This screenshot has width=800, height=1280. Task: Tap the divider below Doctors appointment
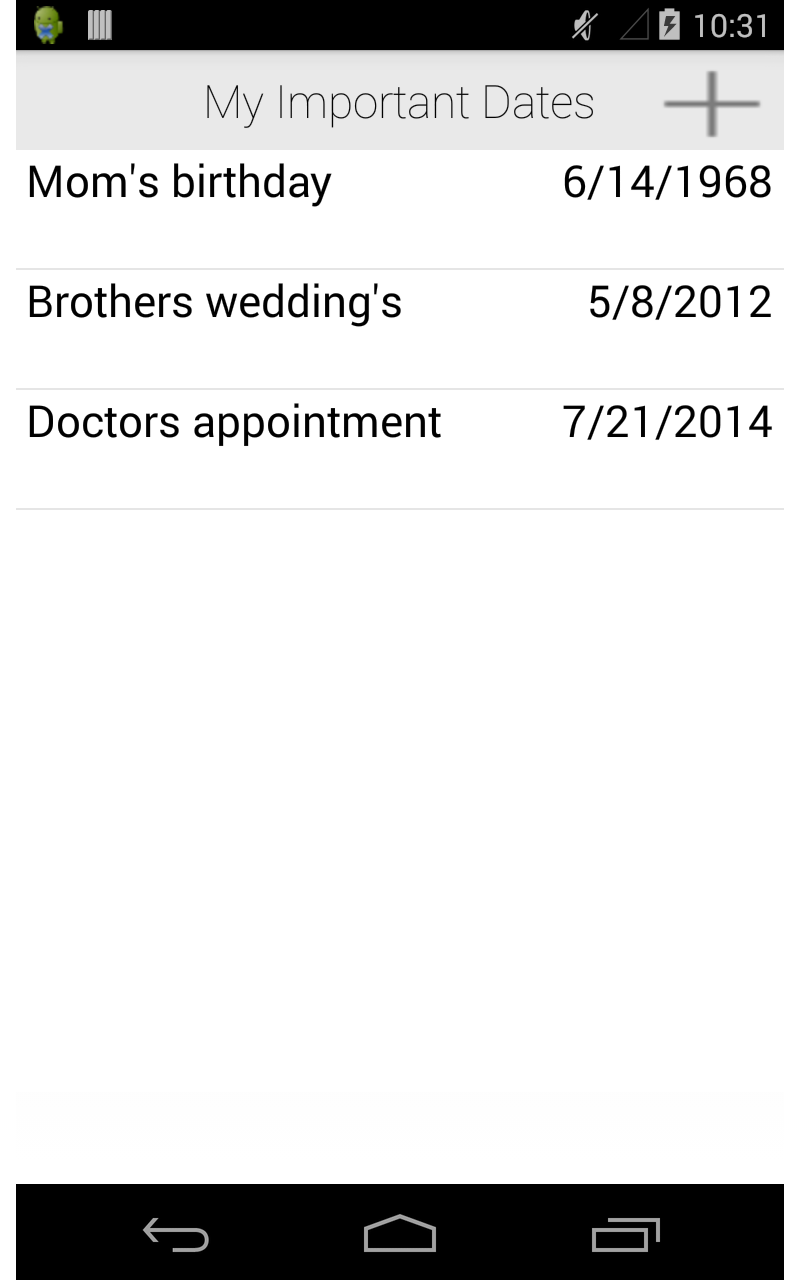pyautogui.click(x=400, y=508)
